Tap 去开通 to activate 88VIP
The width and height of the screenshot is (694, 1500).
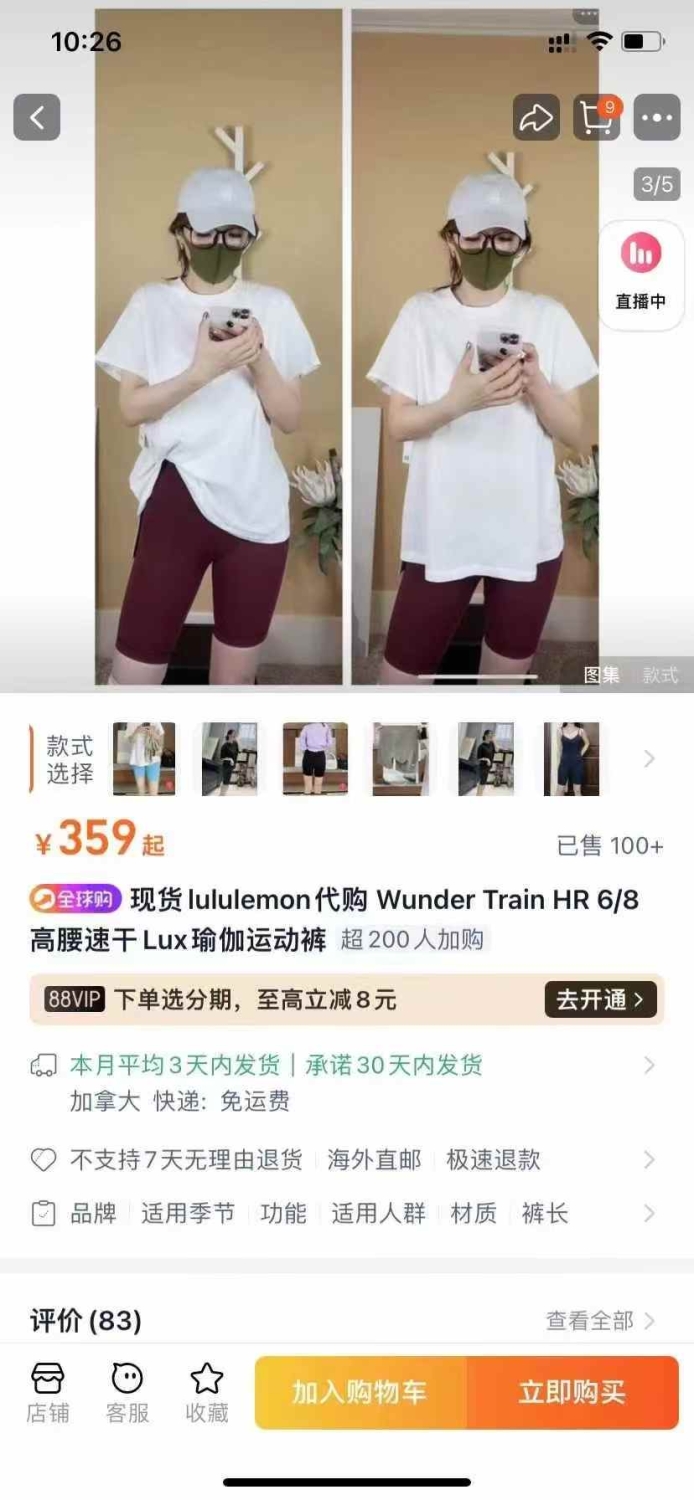602,999
